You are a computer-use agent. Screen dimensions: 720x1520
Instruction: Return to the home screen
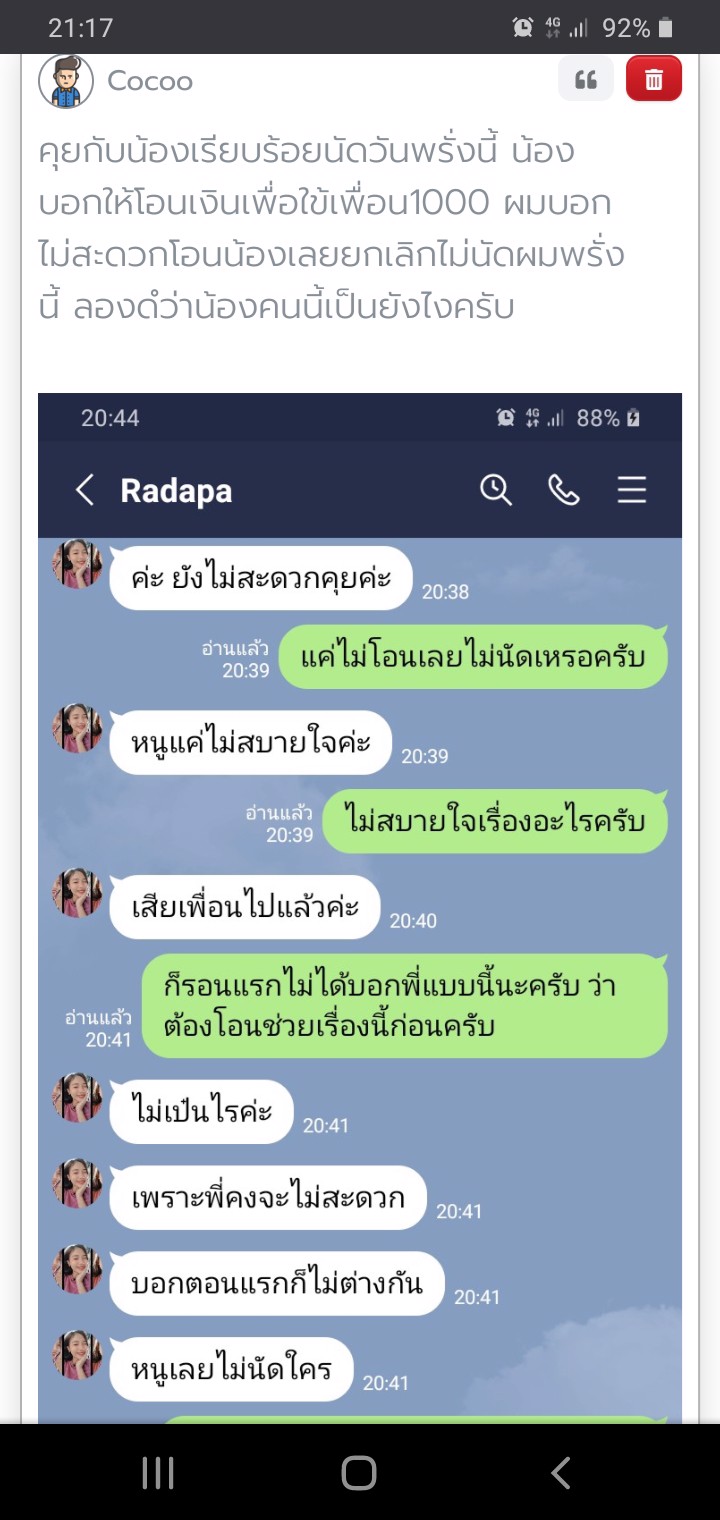[359, 1473]
